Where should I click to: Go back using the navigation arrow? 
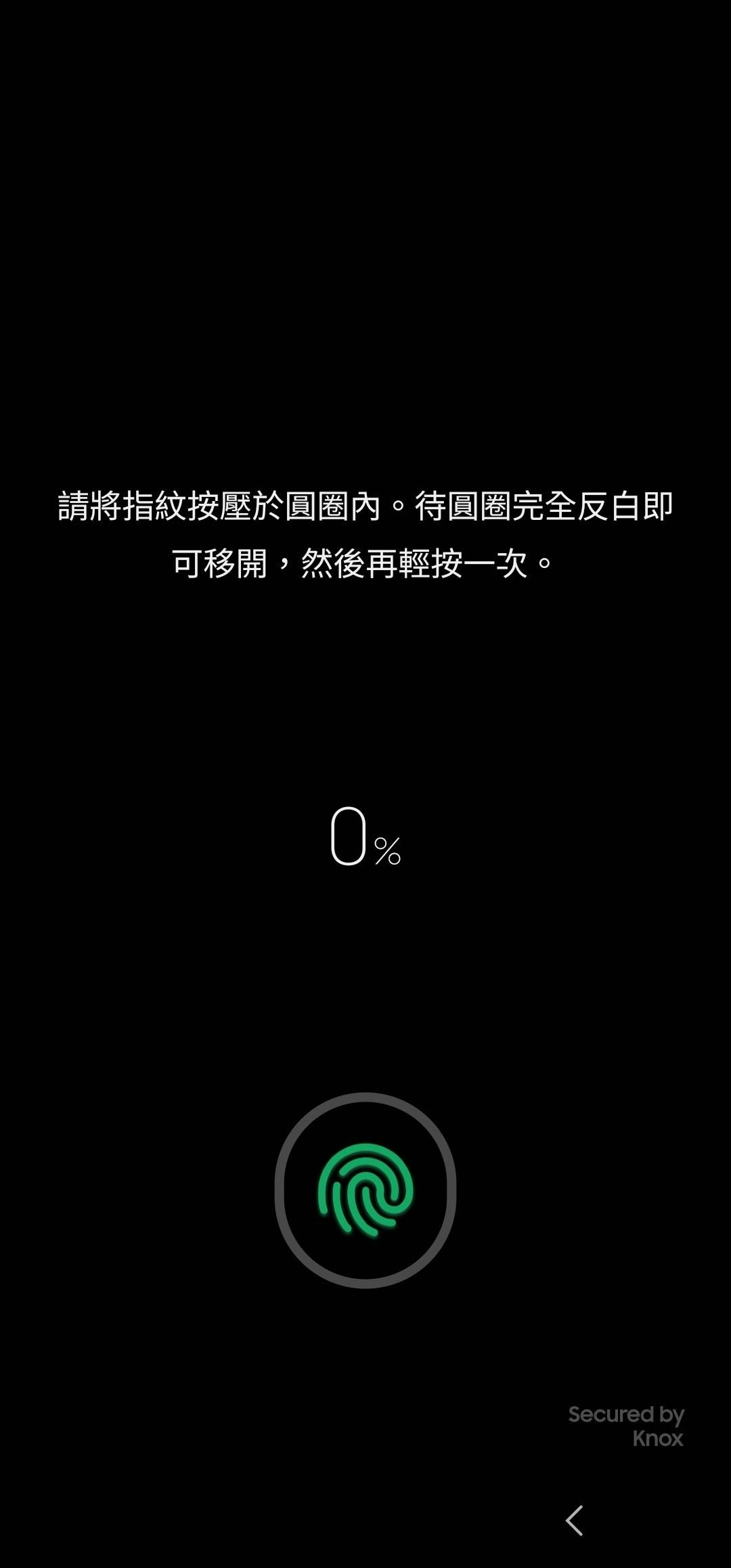(575, 1521)
